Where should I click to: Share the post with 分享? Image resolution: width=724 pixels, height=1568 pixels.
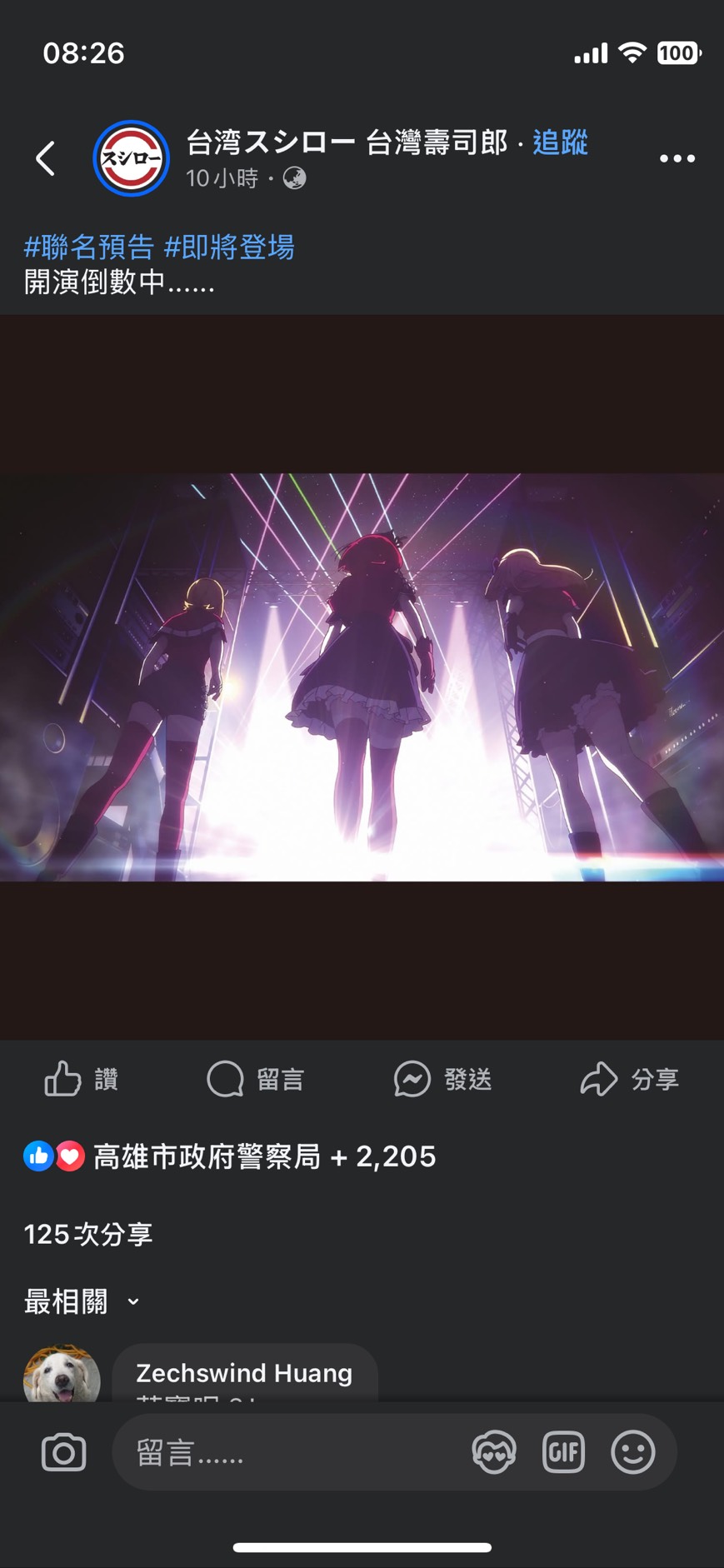point(630,1079)
